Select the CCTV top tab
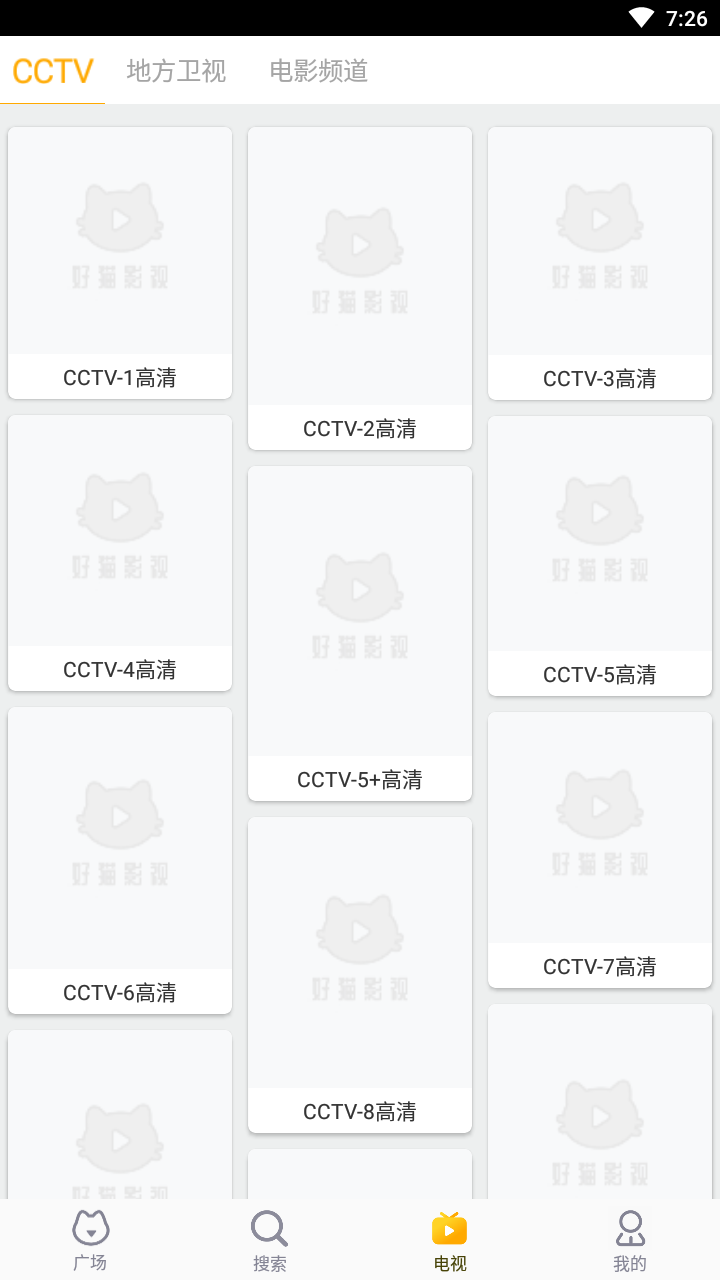Image resolution: width=720 pixels, height=1280 pixels. point(52,71)
